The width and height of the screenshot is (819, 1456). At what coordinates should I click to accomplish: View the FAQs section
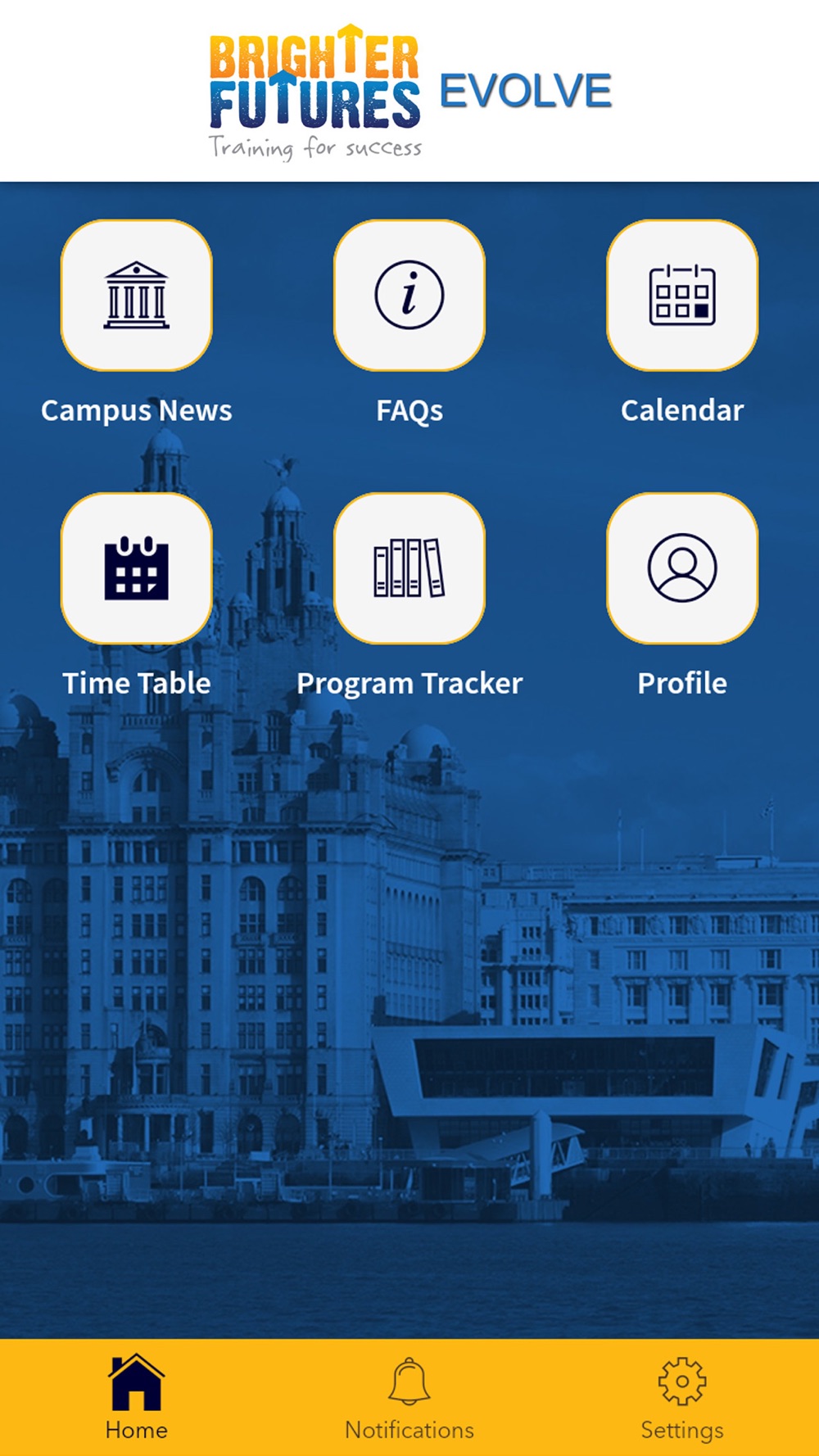[x=409, y=296]
